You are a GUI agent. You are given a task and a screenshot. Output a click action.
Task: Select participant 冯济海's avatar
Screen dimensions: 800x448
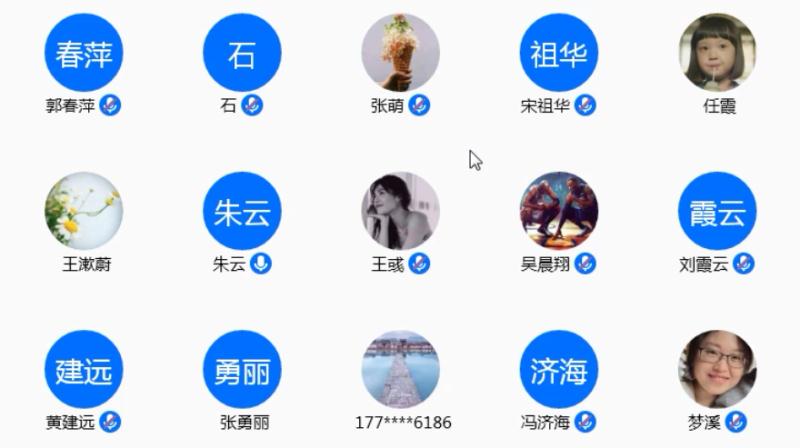point(559,370)
